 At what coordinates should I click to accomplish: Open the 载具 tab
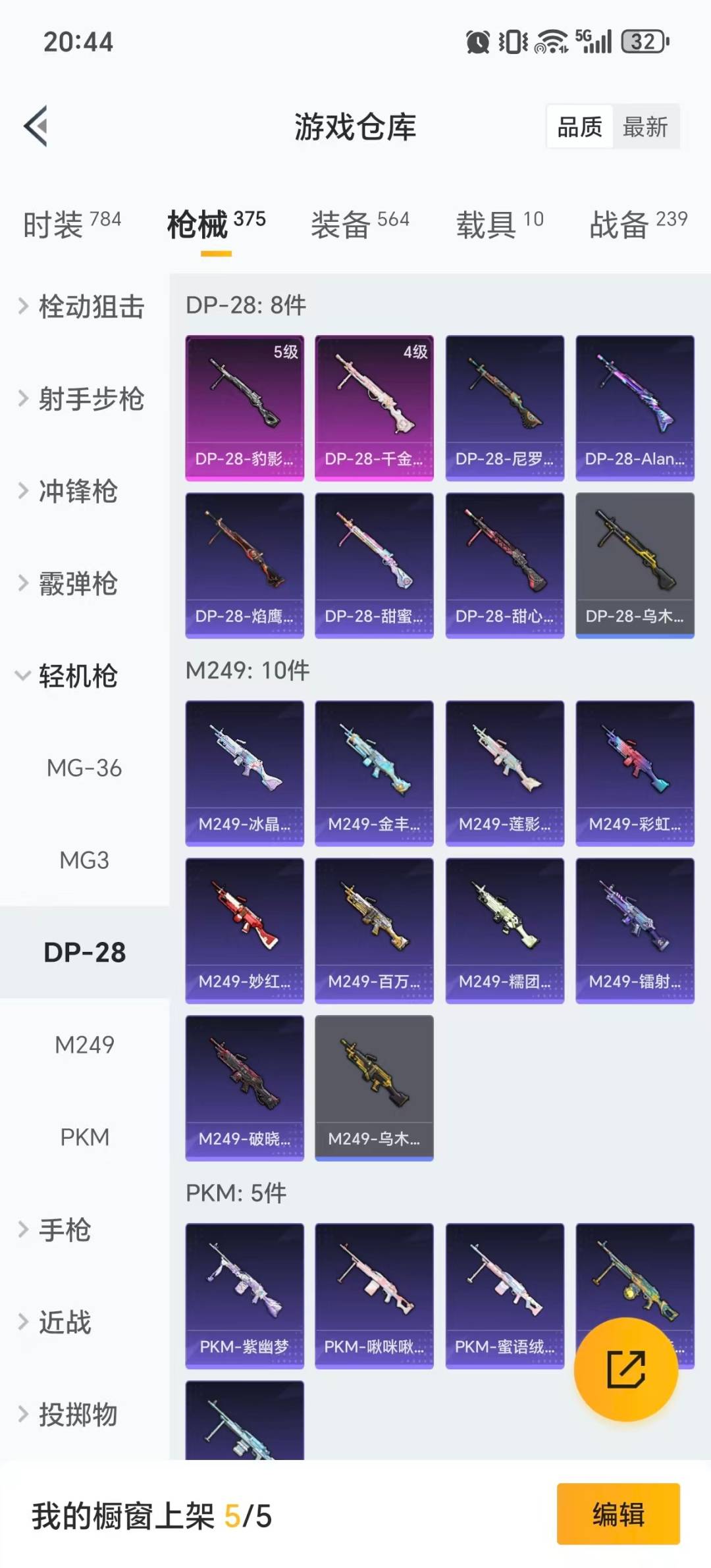(500, 224)
